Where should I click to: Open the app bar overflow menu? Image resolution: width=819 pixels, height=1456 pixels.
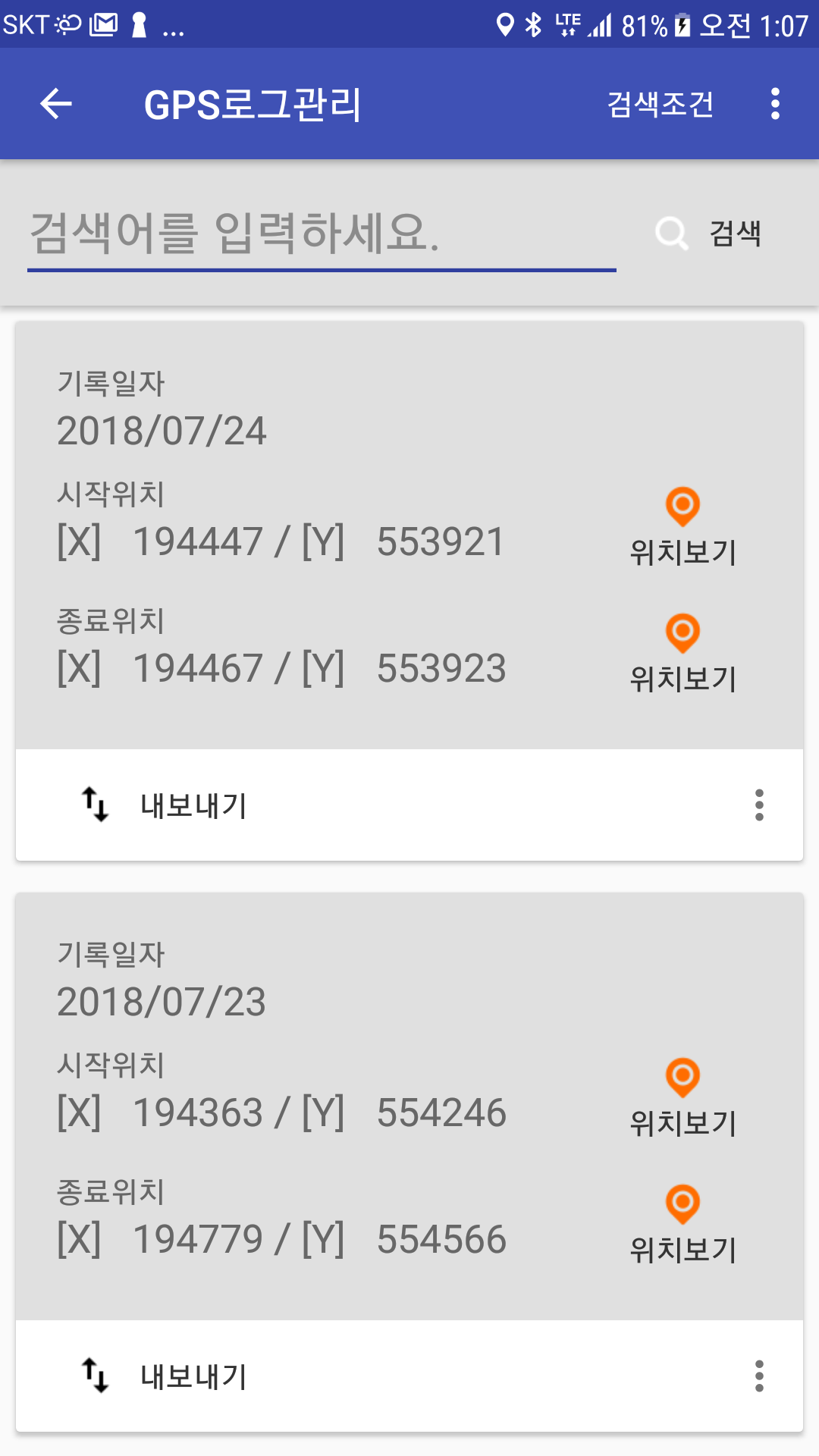775,104
